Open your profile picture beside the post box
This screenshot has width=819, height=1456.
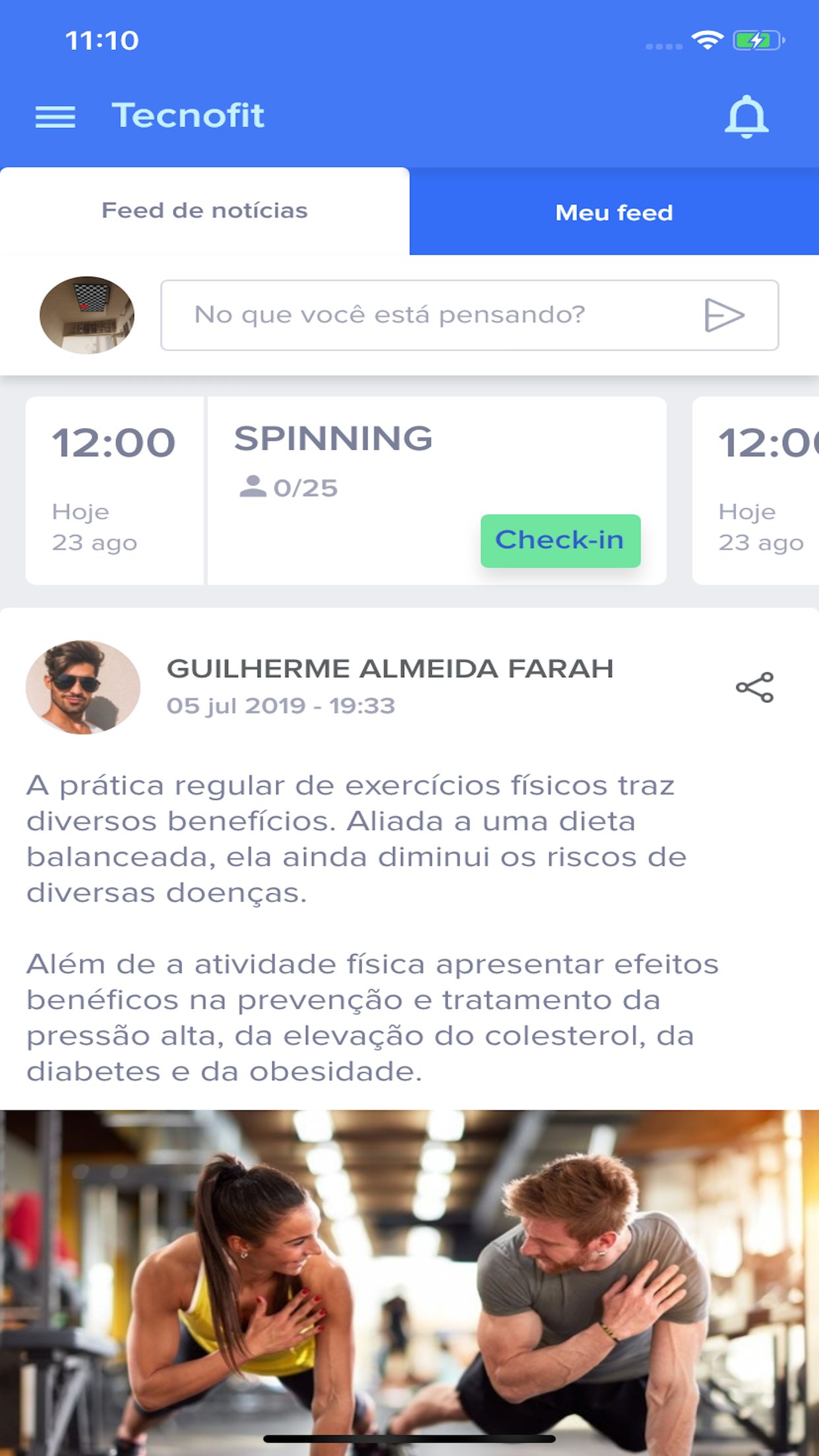(x=87, y=315)
